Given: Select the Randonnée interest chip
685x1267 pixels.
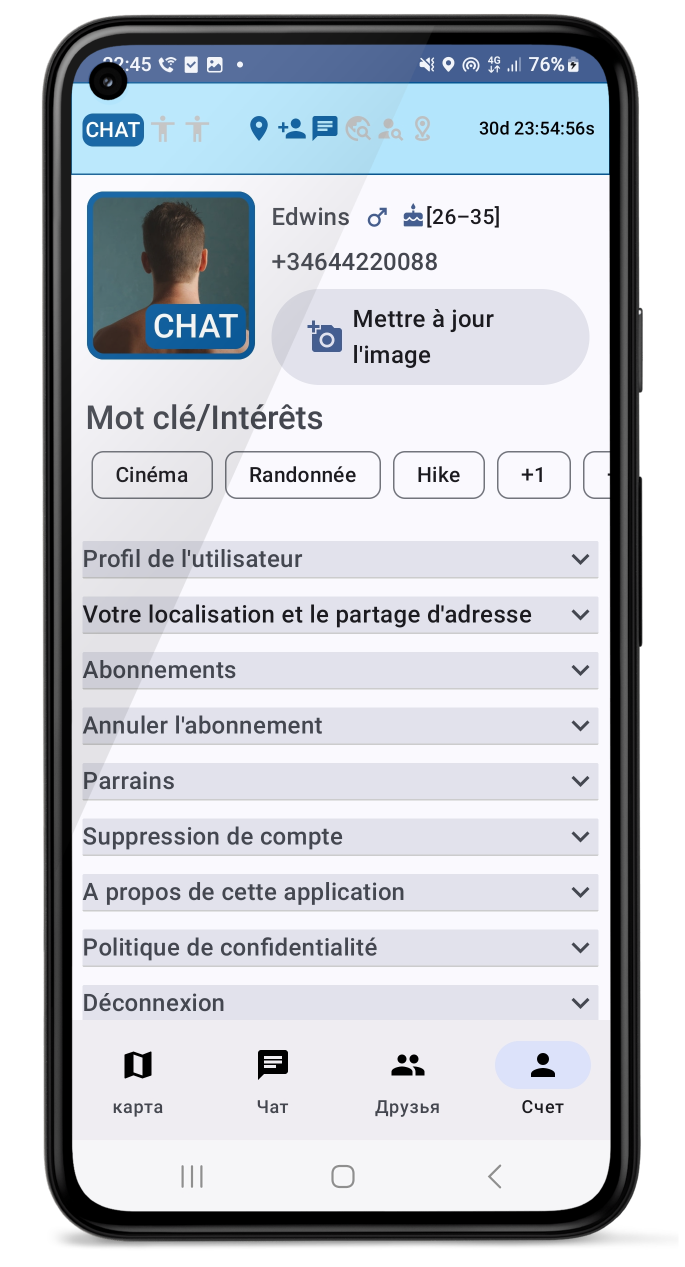Looking at the screenshot, I should pyautogui.click(x=302, y=475).
